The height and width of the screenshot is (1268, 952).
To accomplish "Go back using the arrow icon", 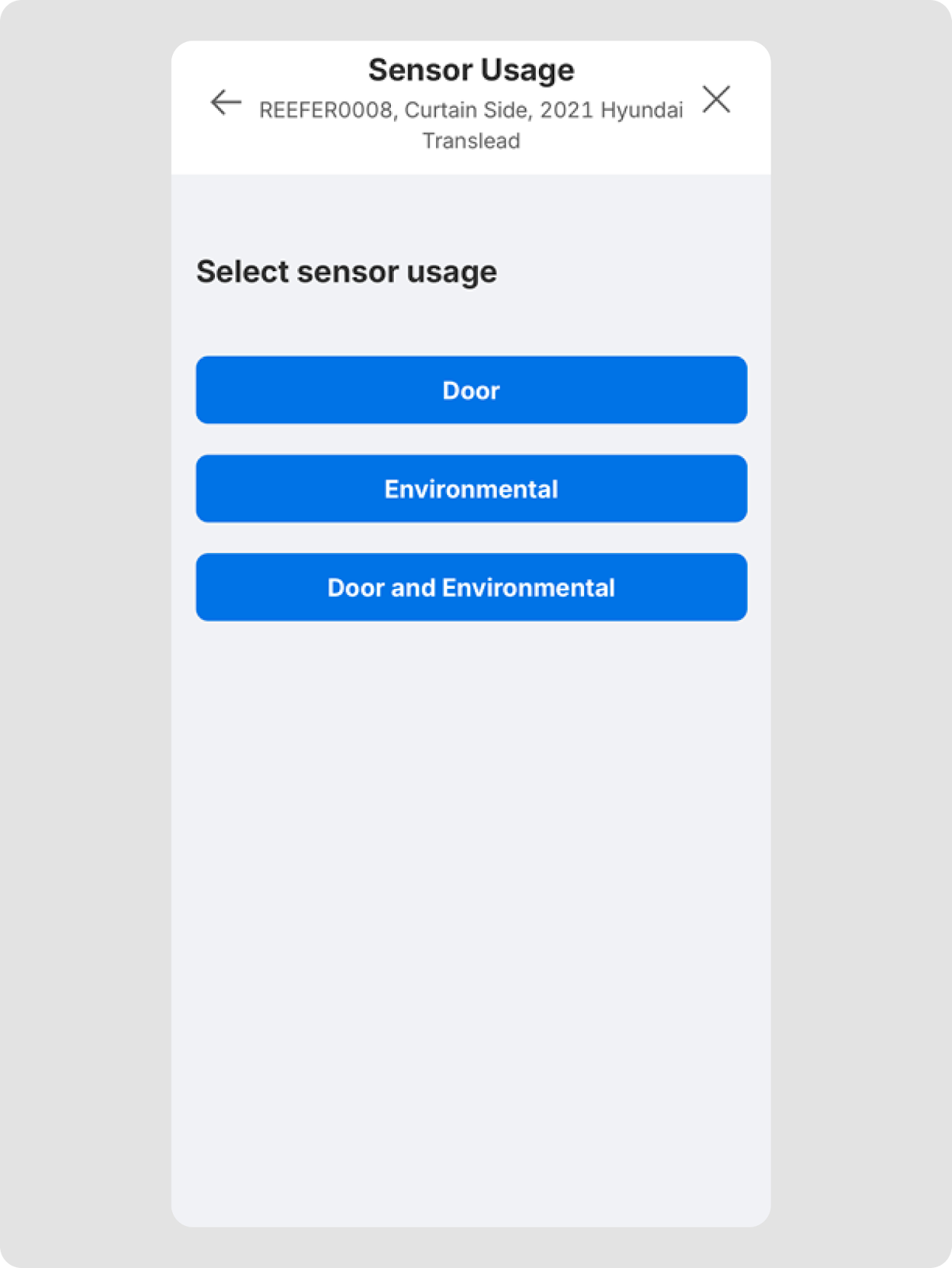I will tap(226, 102).
